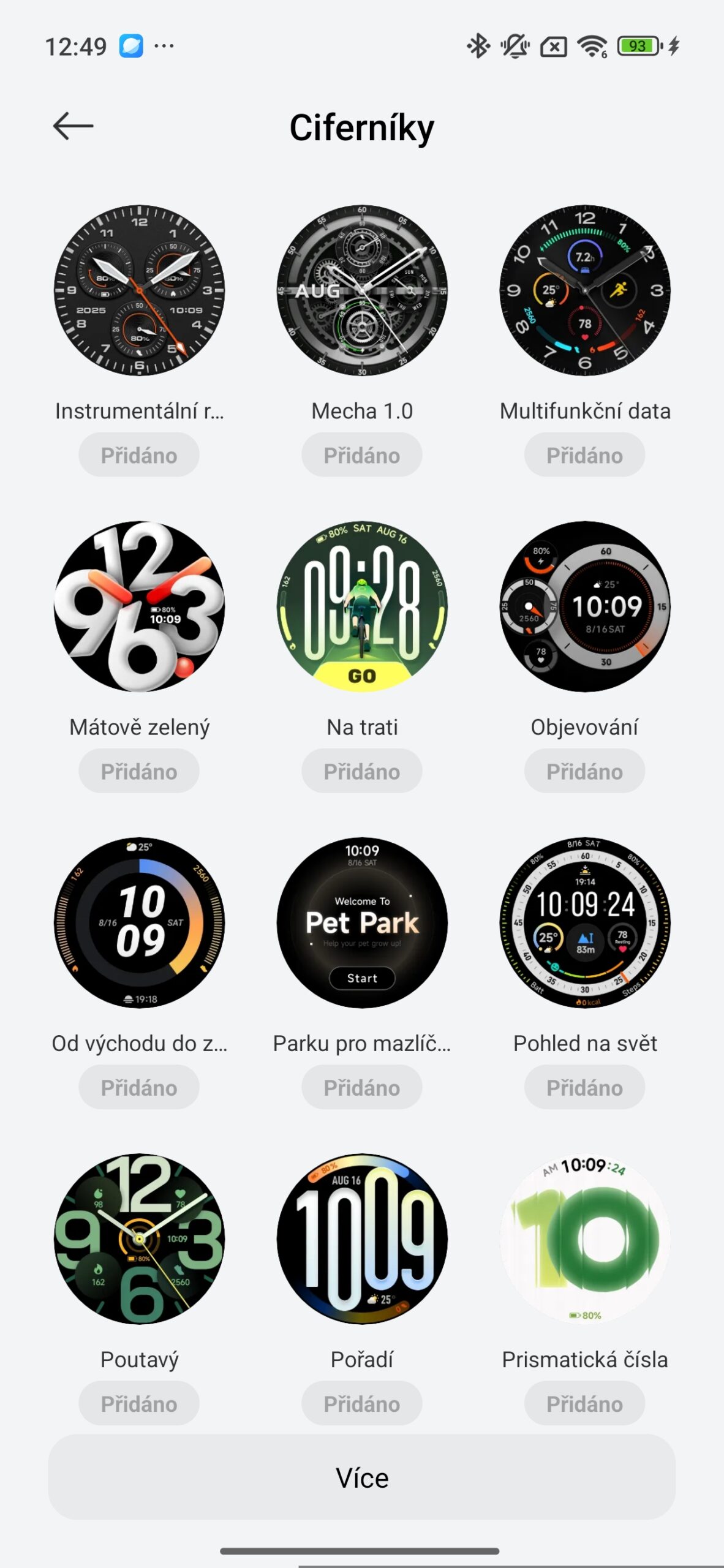
Task: Open the Pet Park watch face
Action: pos(362,922)
